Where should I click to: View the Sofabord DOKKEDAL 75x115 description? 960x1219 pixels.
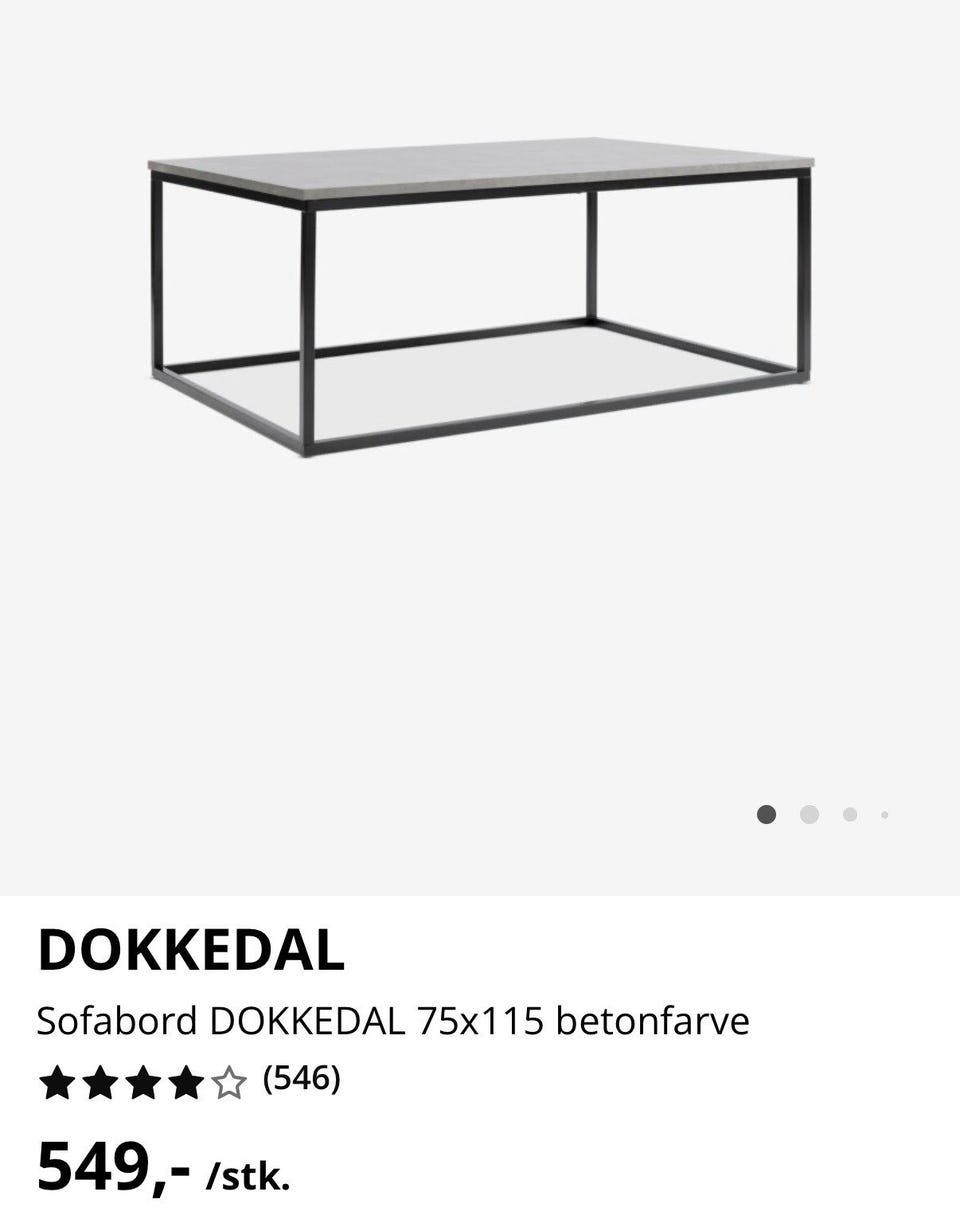tap(390, 1018)
